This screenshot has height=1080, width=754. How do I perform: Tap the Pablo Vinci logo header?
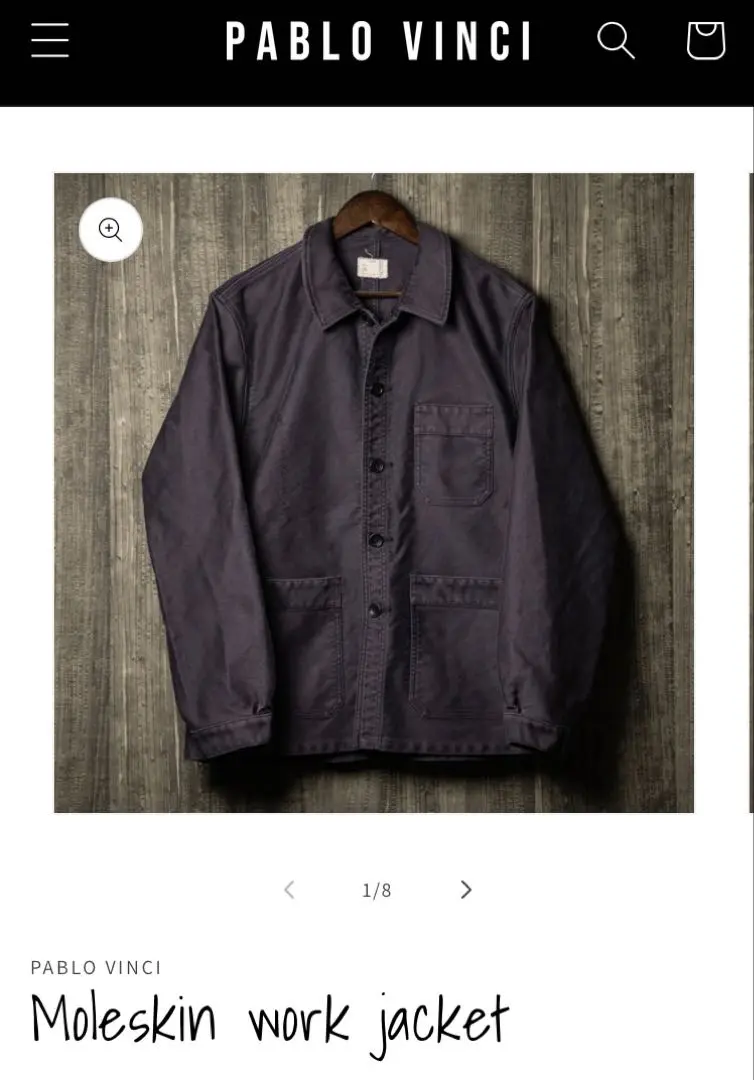coord(378,43)
